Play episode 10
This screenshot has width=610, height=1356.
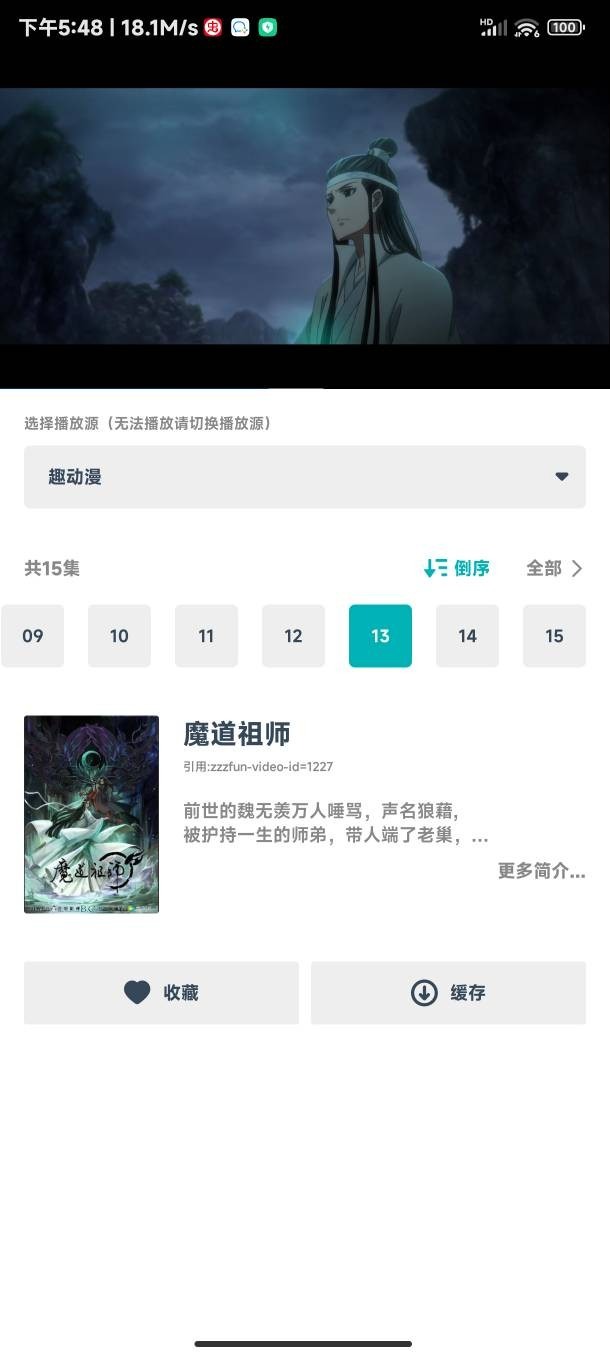(119, 636)
